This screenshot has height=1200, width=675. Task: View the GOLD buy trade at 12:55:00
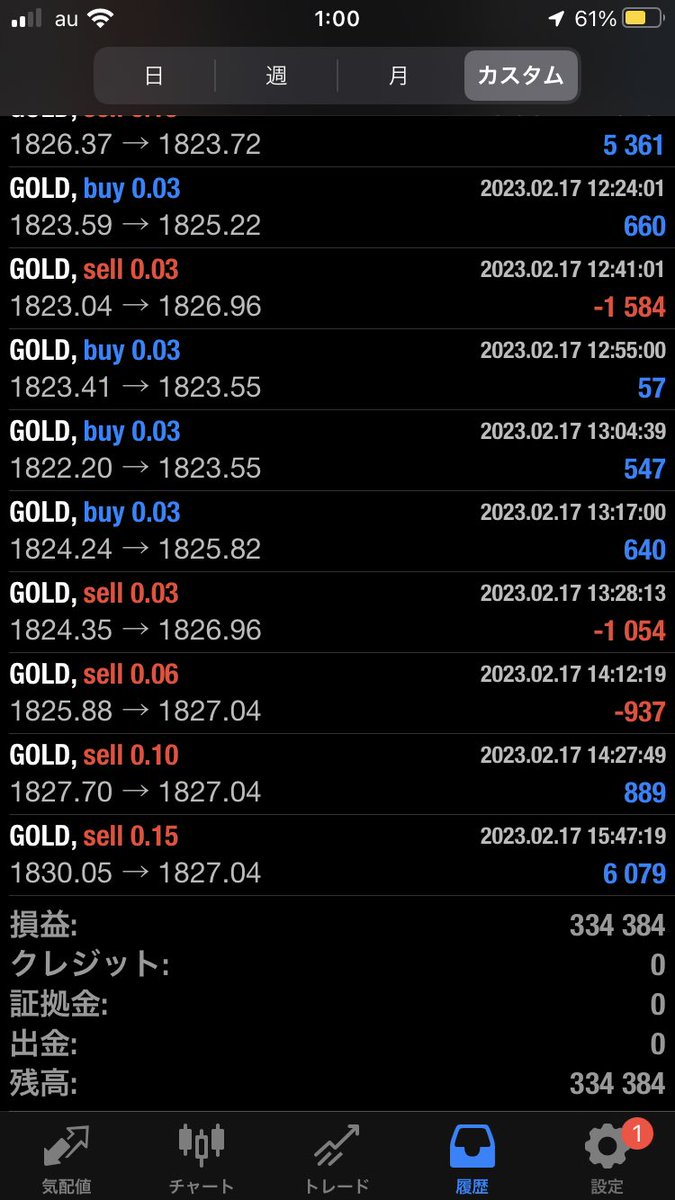click(x=337, y=369)
